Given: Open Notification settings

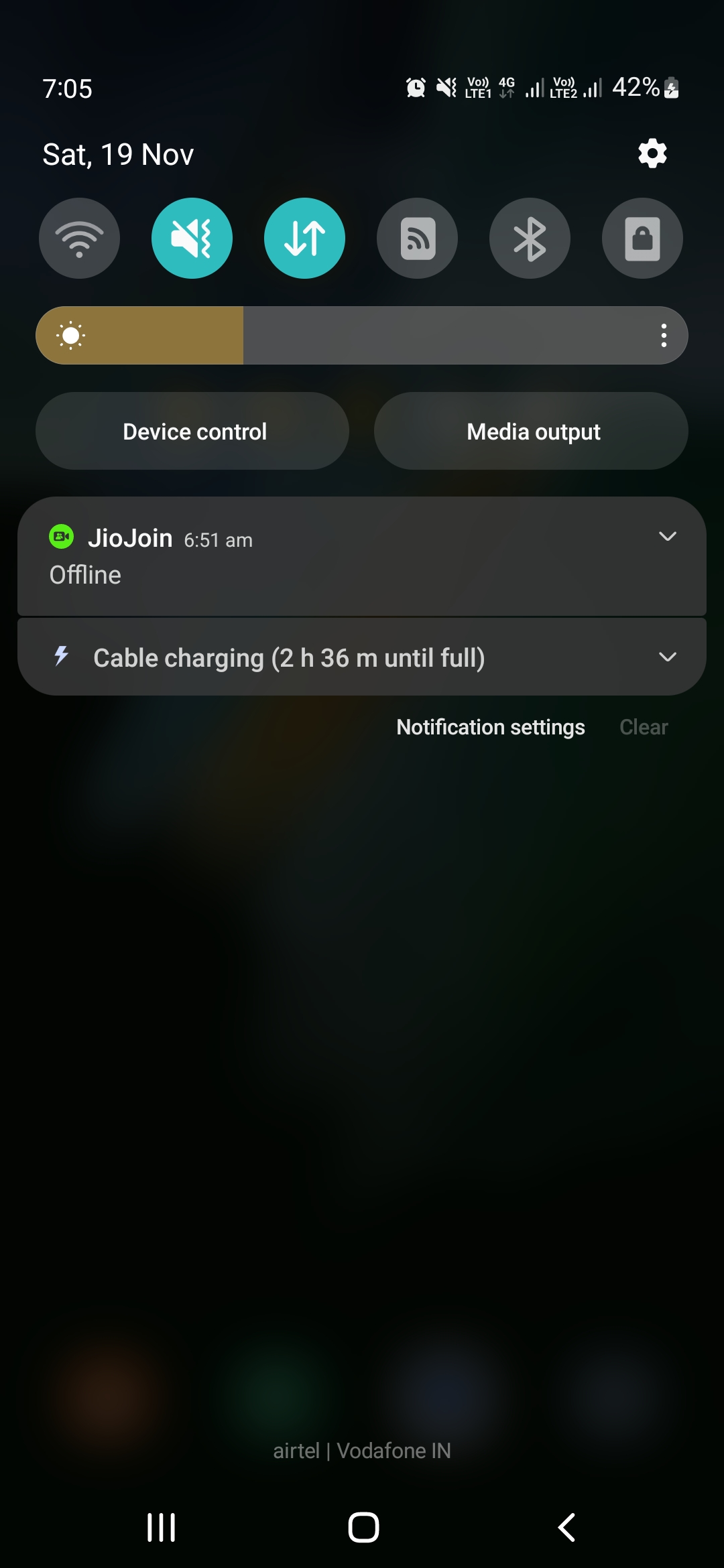Looking at the screenshot, I should click(x=490, y=727).
